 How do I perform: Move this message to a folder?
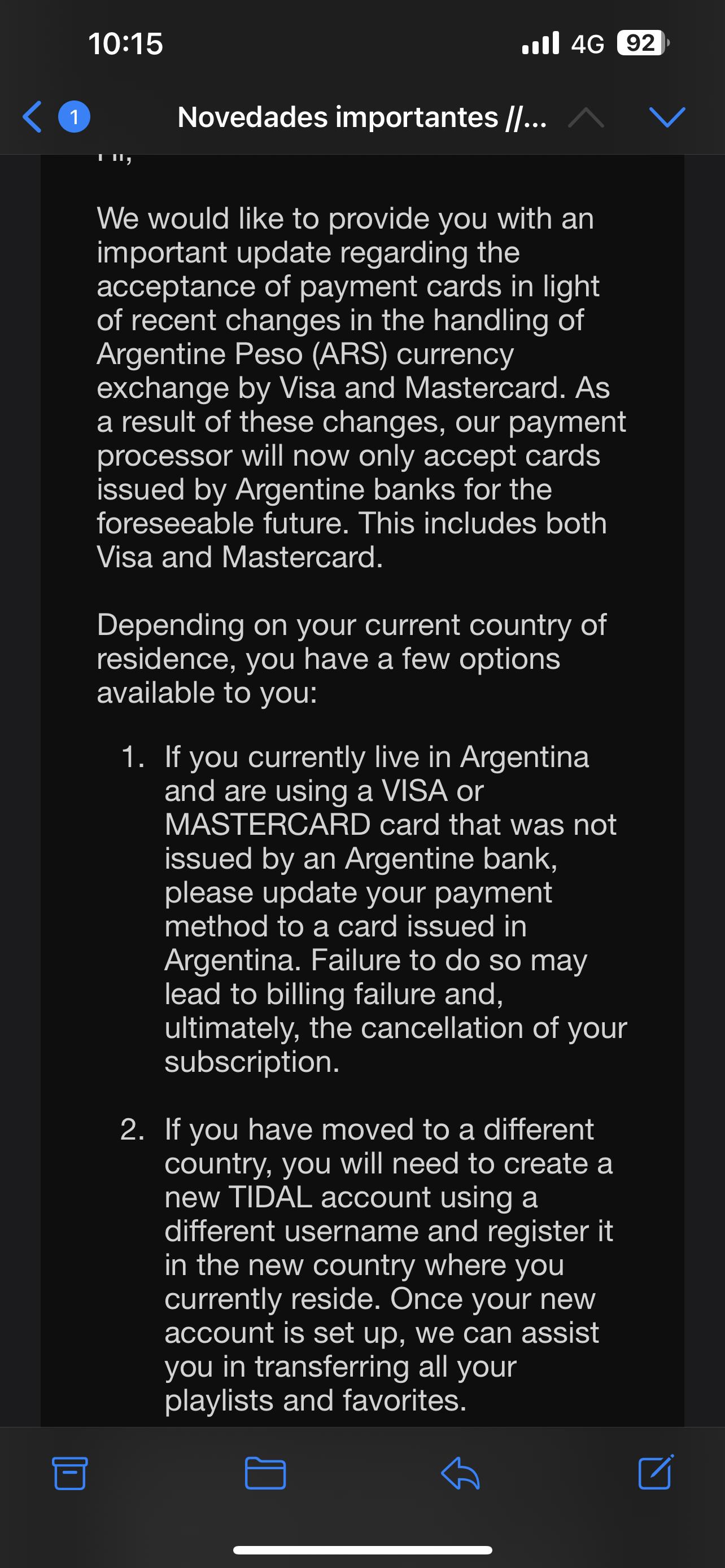[x=265, y=1473]
